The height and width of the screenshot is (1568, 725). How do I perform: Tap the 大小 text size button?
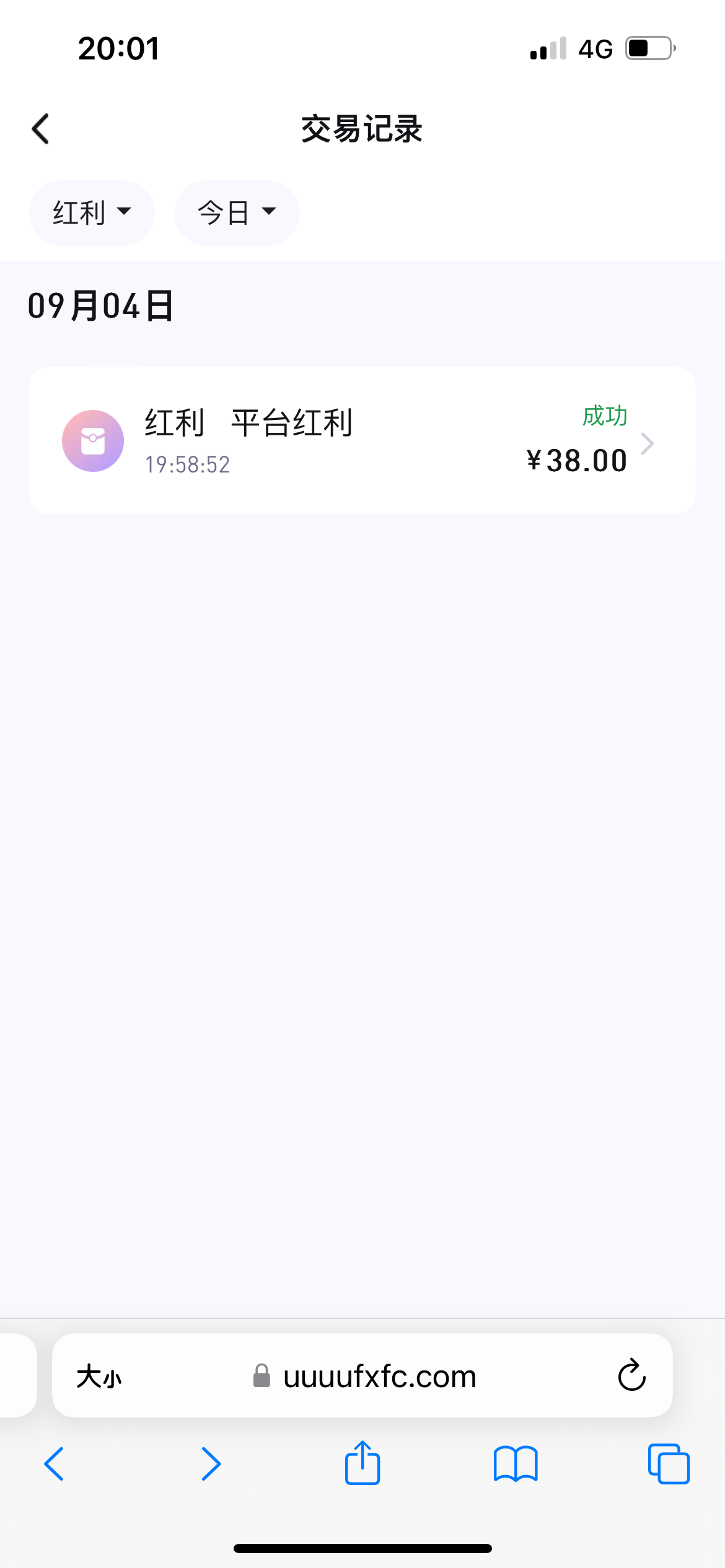click(x=99, y=1377)
